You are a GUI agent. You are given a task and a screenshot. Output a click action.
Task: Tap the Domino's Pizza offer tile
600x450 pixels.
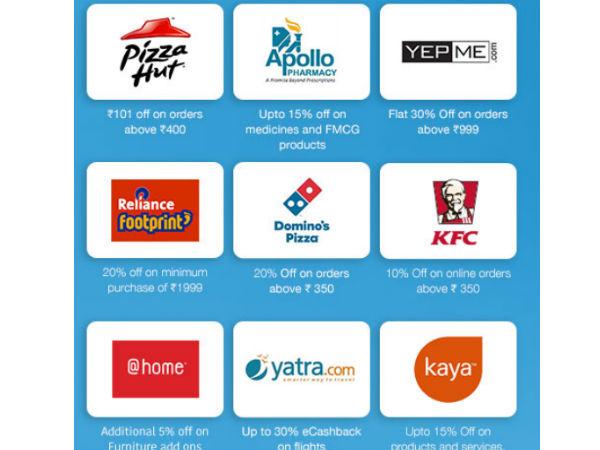tap(301, 210)
